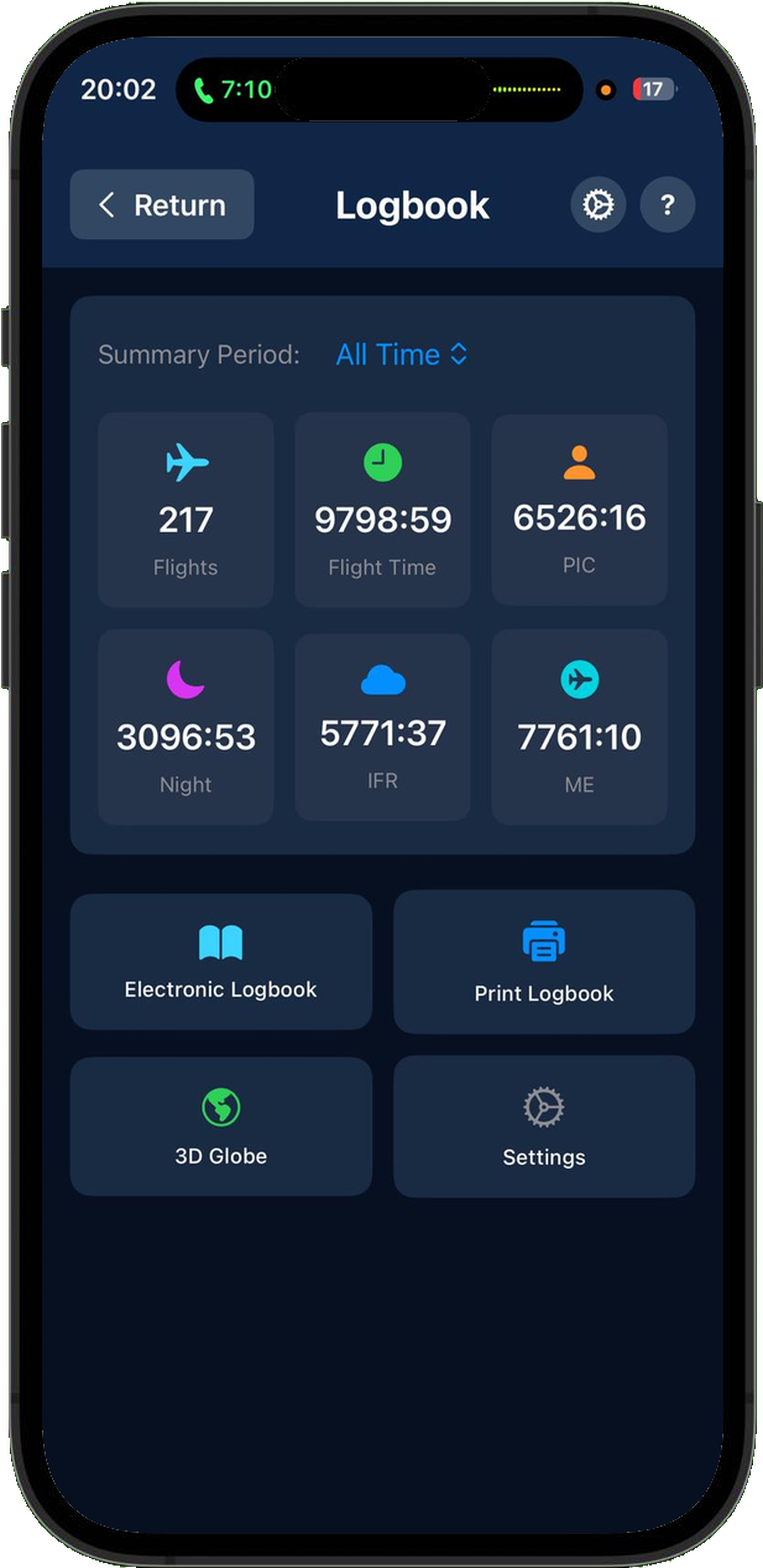Open the Electronic Logbook tile
This screenshot has width=763, height=1568.
pyautogui.click(x=220, y=961)
